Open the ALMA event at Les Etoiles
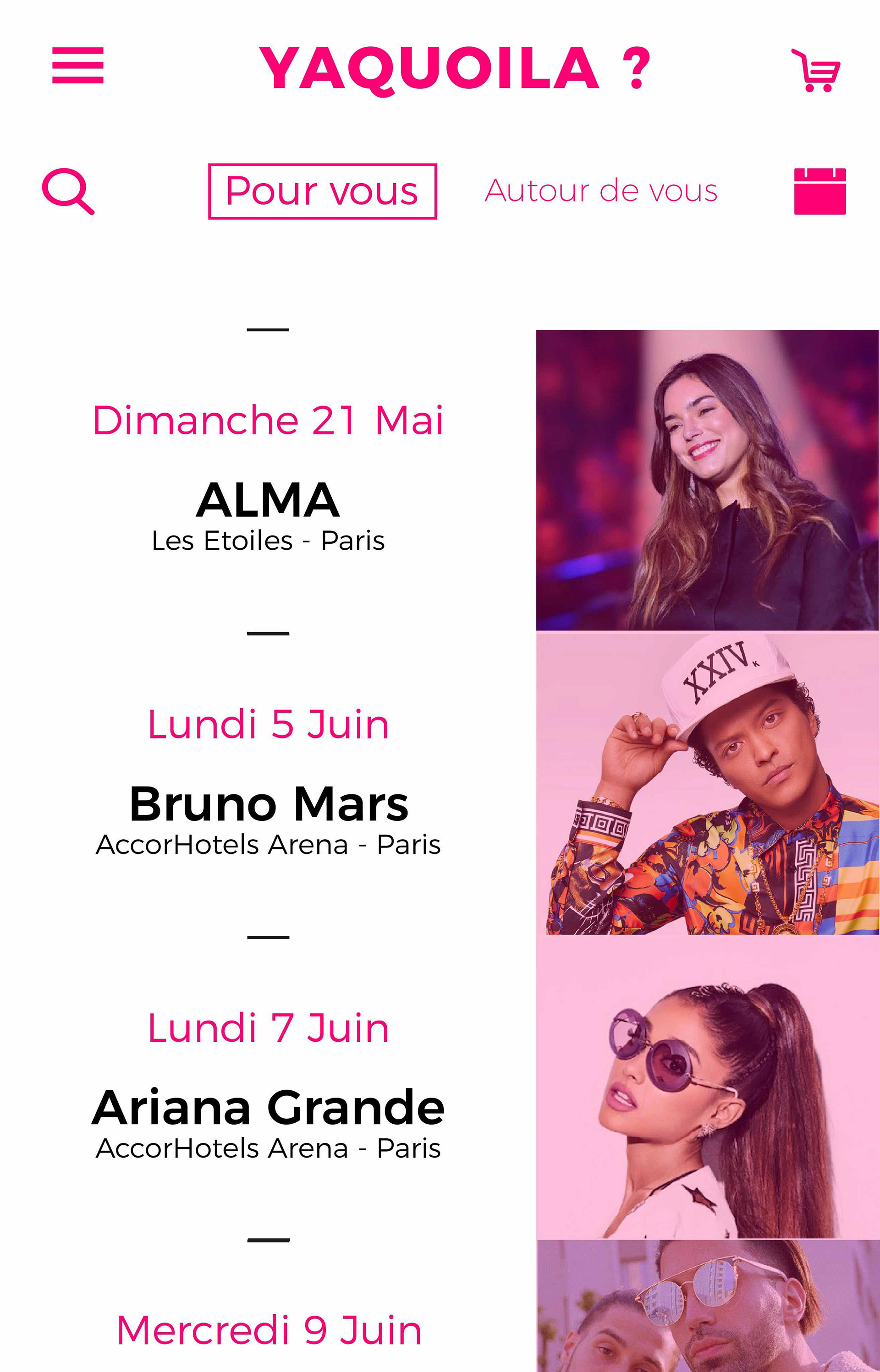 tap(267, 500)
